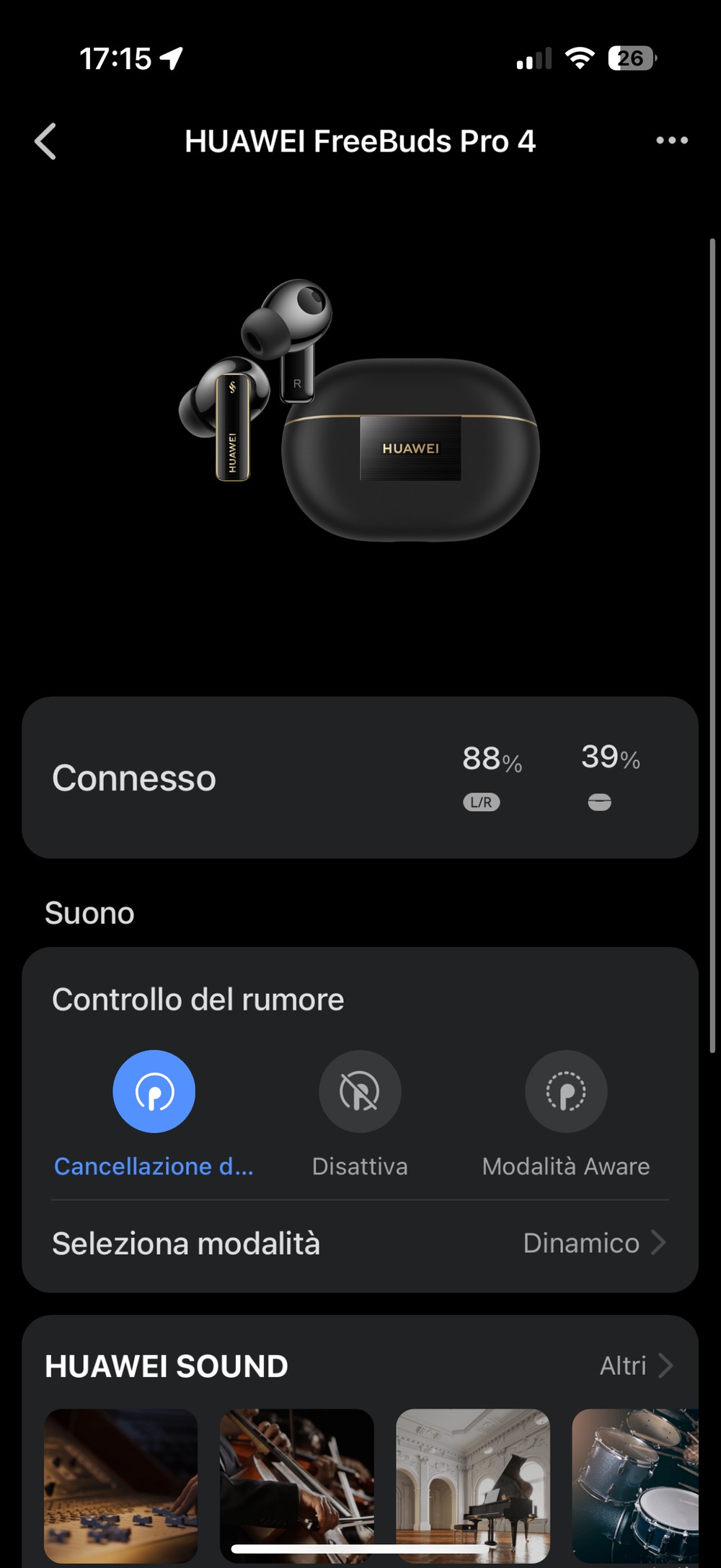
Task: Go back using the top-left arrow
Action: (x=45, y=141)
